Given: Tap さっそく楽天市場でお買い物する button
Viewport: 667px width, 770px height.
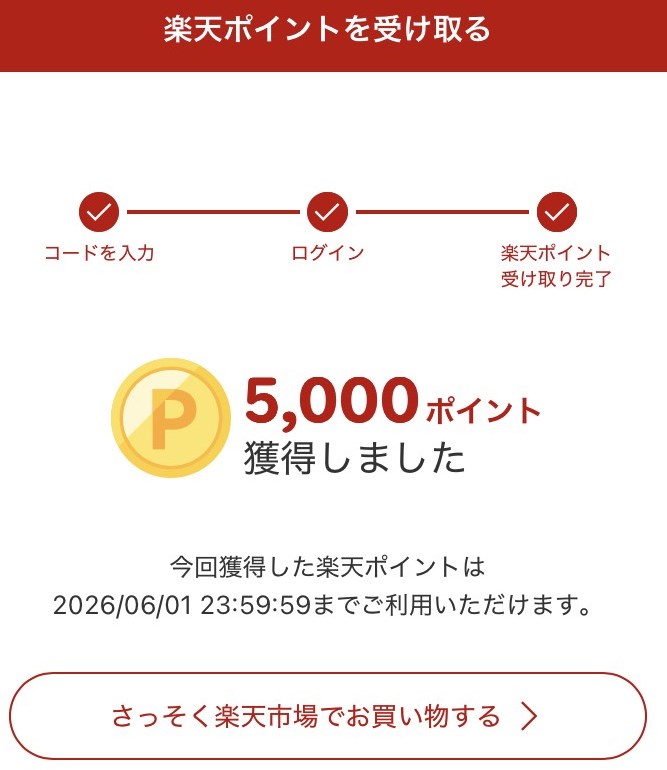Looking at the screenshot, I should coord(328,716).
